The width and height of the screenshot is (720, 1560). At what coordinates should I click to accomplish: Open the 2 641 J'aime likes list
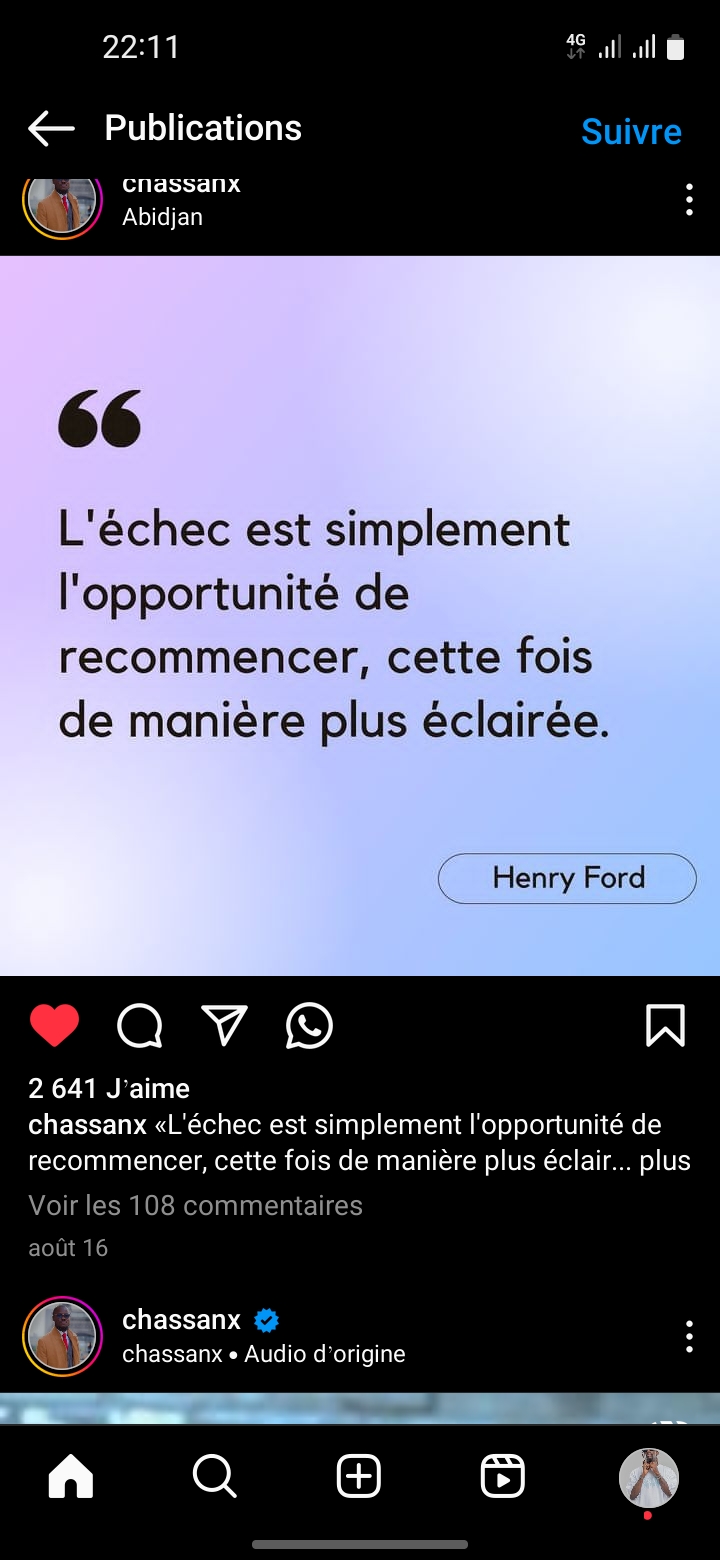[x=109, y=1088]
